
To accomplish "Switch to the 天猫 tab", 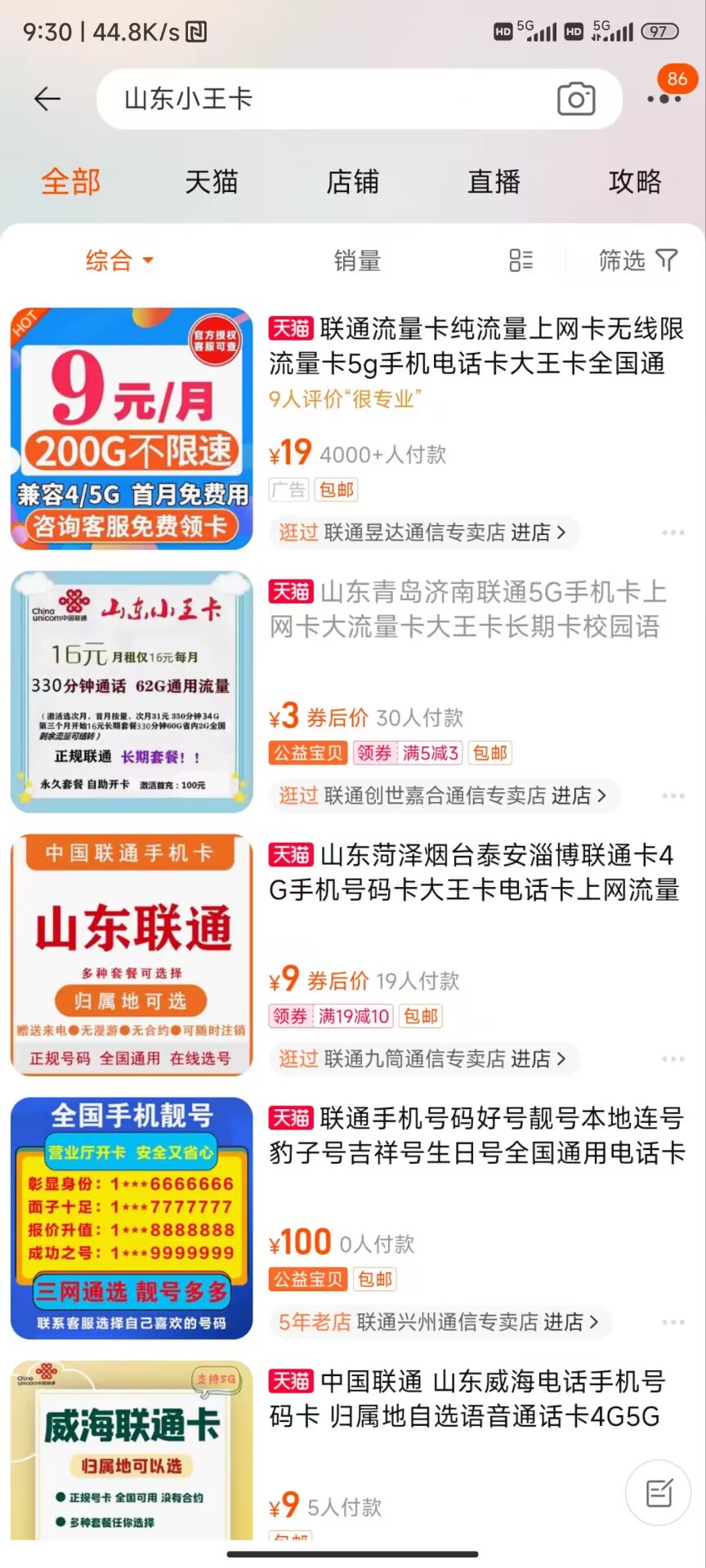I will click(x=212, y=181).
